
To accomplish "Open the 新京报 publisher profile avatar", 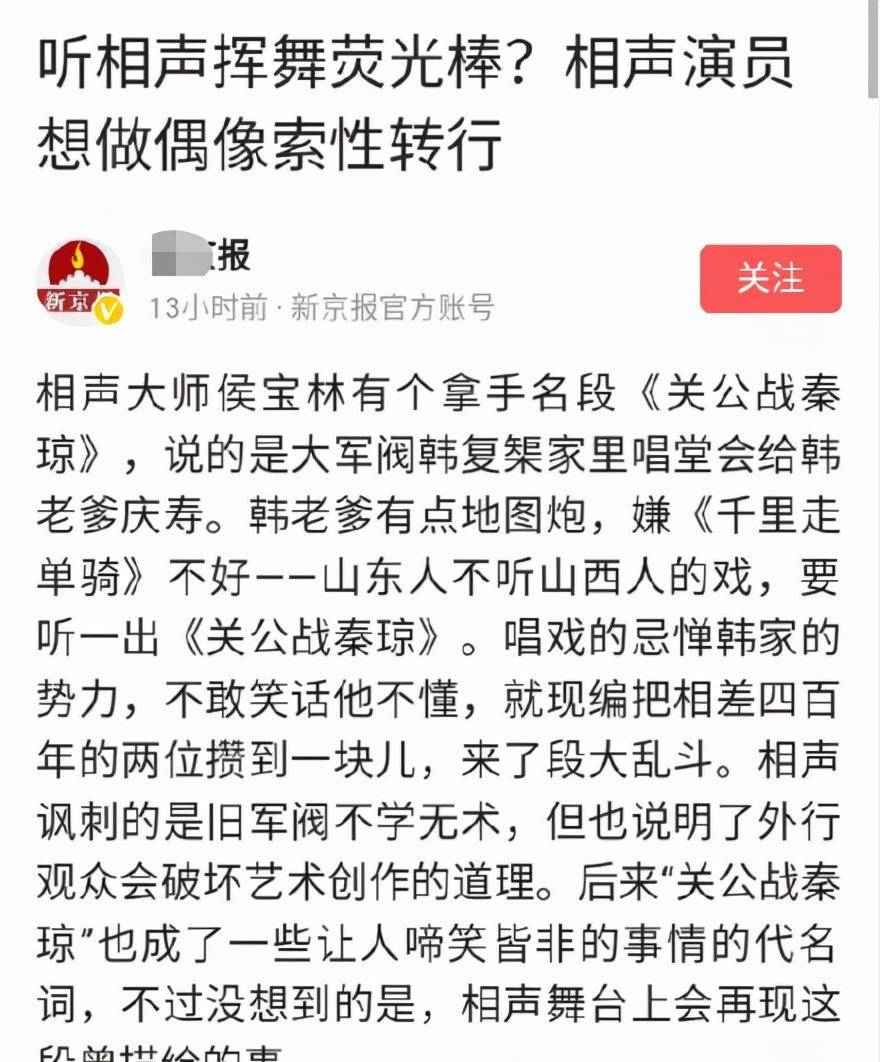I will pos(80,281).
